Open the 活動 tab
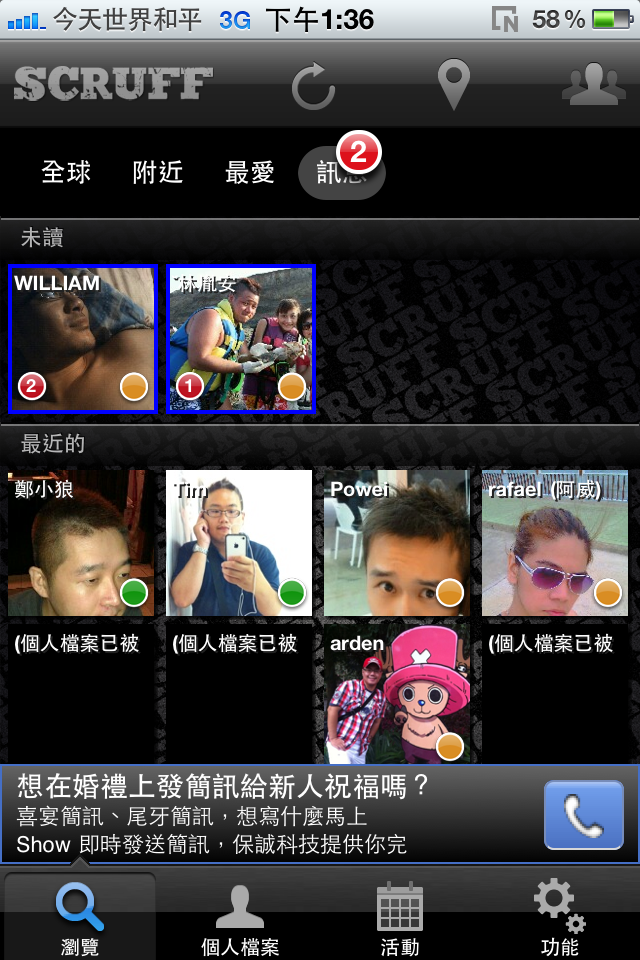The width and height of the screenshot is (640, 960). click(x=400, y=917)
